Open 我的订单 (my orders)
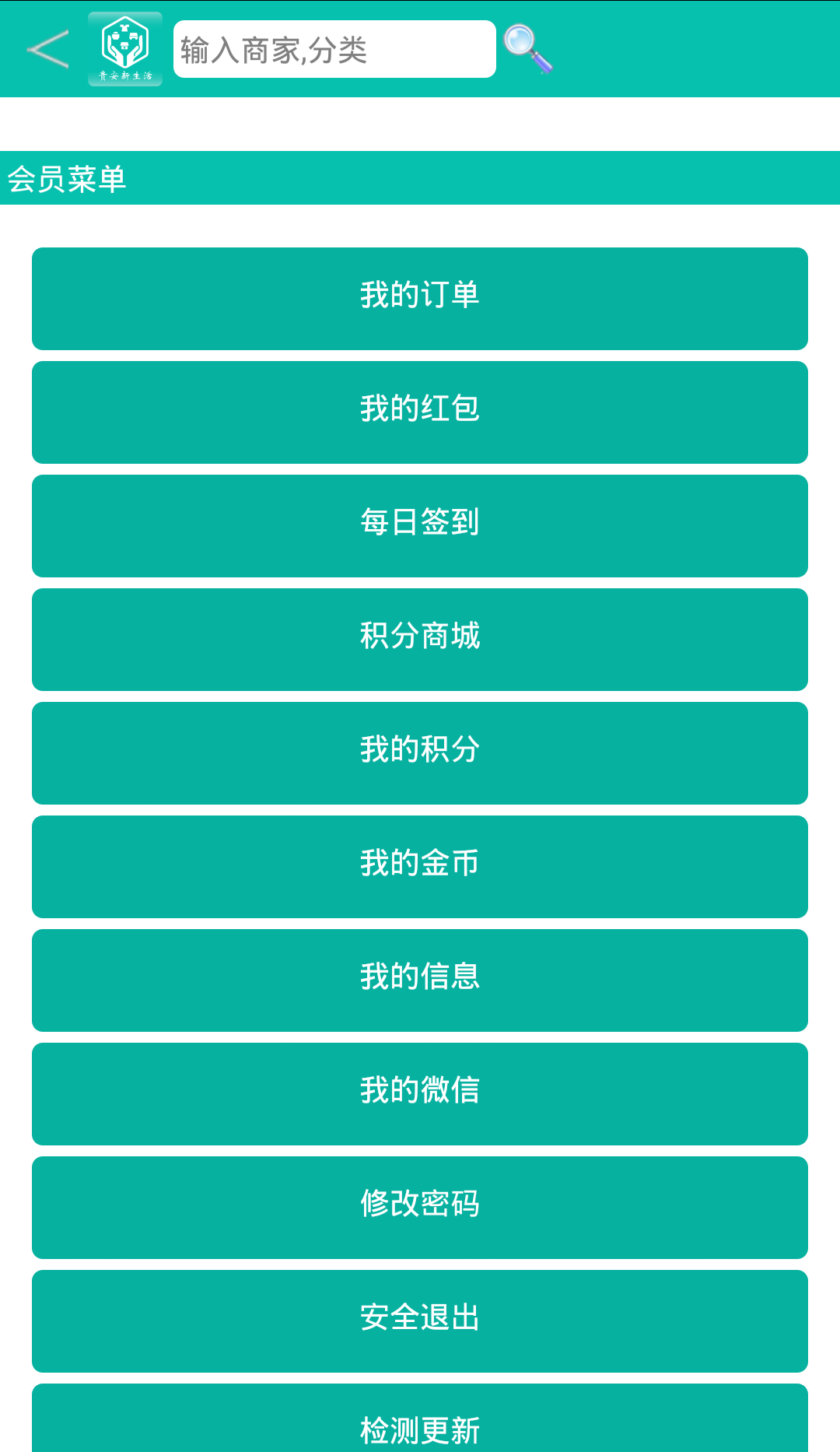Screen dimensions: 840x1452 [420, 299]
